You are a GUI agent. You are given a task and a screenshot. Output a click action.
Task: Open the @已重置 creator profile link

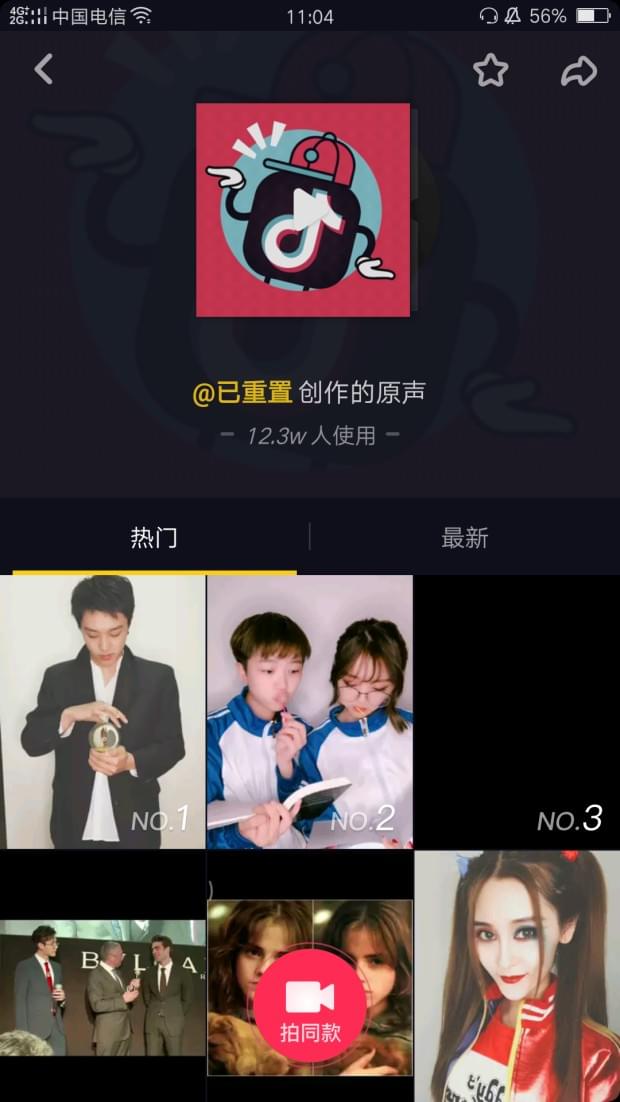tap(242, 393)
